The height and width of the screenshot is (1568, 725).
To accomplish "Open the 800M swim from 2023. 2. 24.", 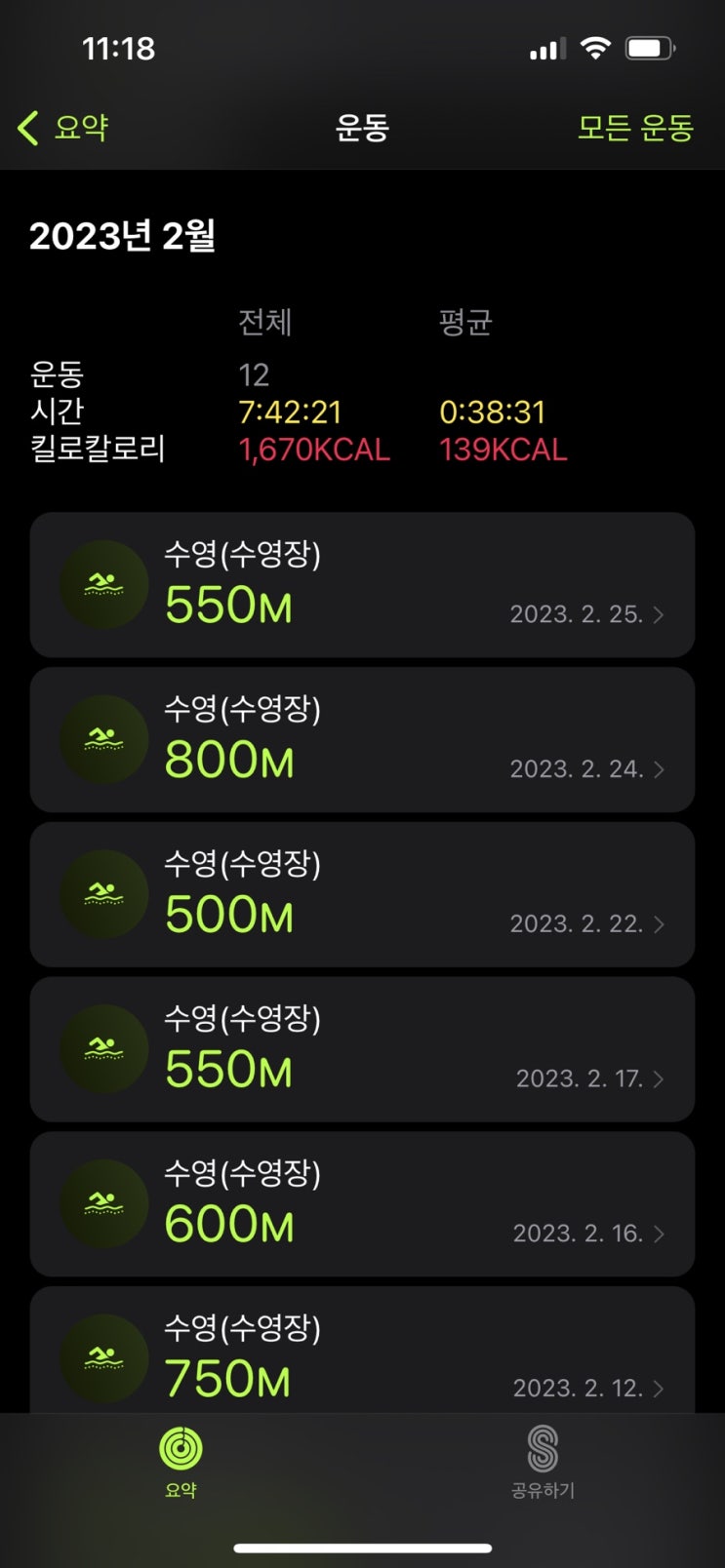I will click(x=362, y=740).
